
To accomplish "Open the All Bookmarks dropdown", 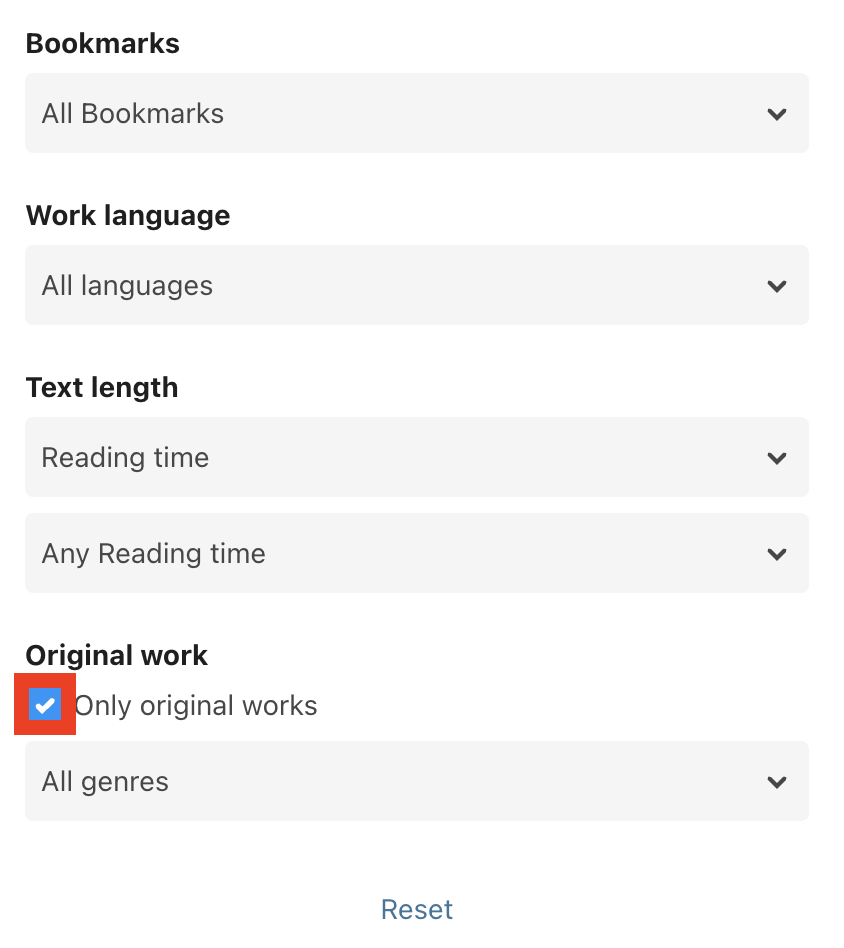I will pyautogui.click(x=416, y=113).
